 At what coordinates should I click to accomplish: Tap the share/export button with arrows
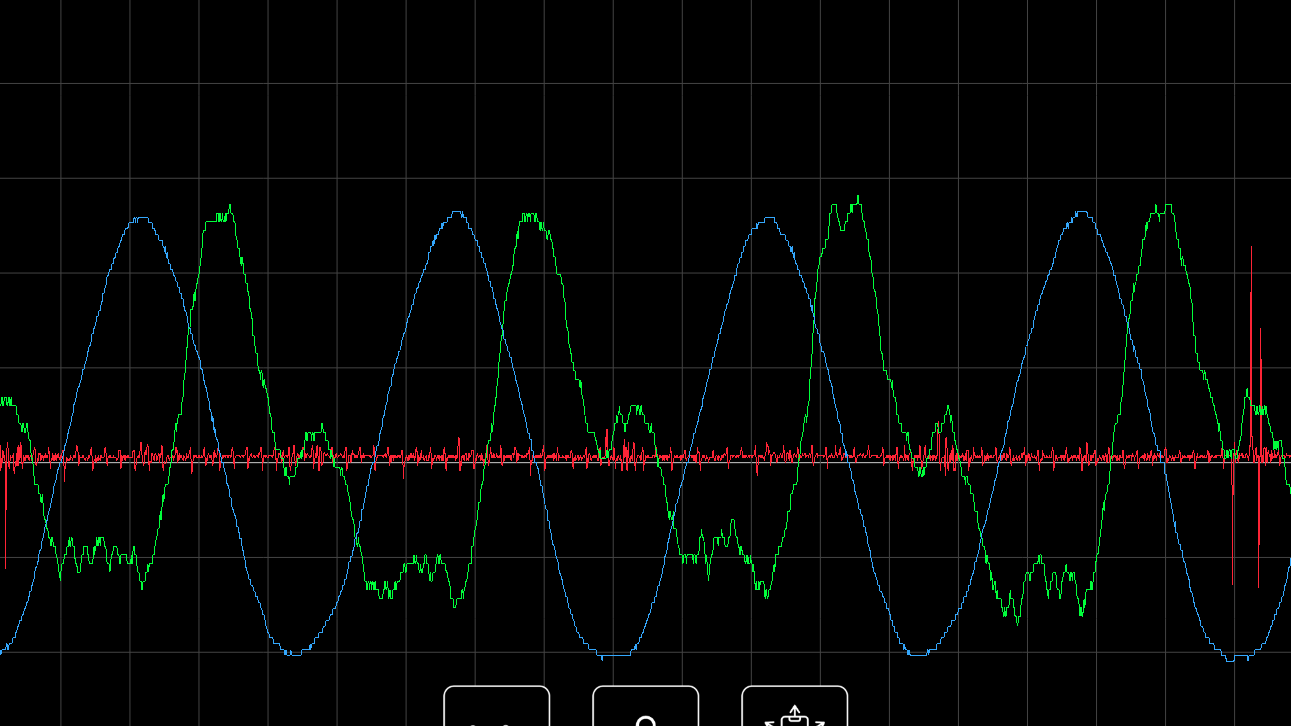point(794,708)
